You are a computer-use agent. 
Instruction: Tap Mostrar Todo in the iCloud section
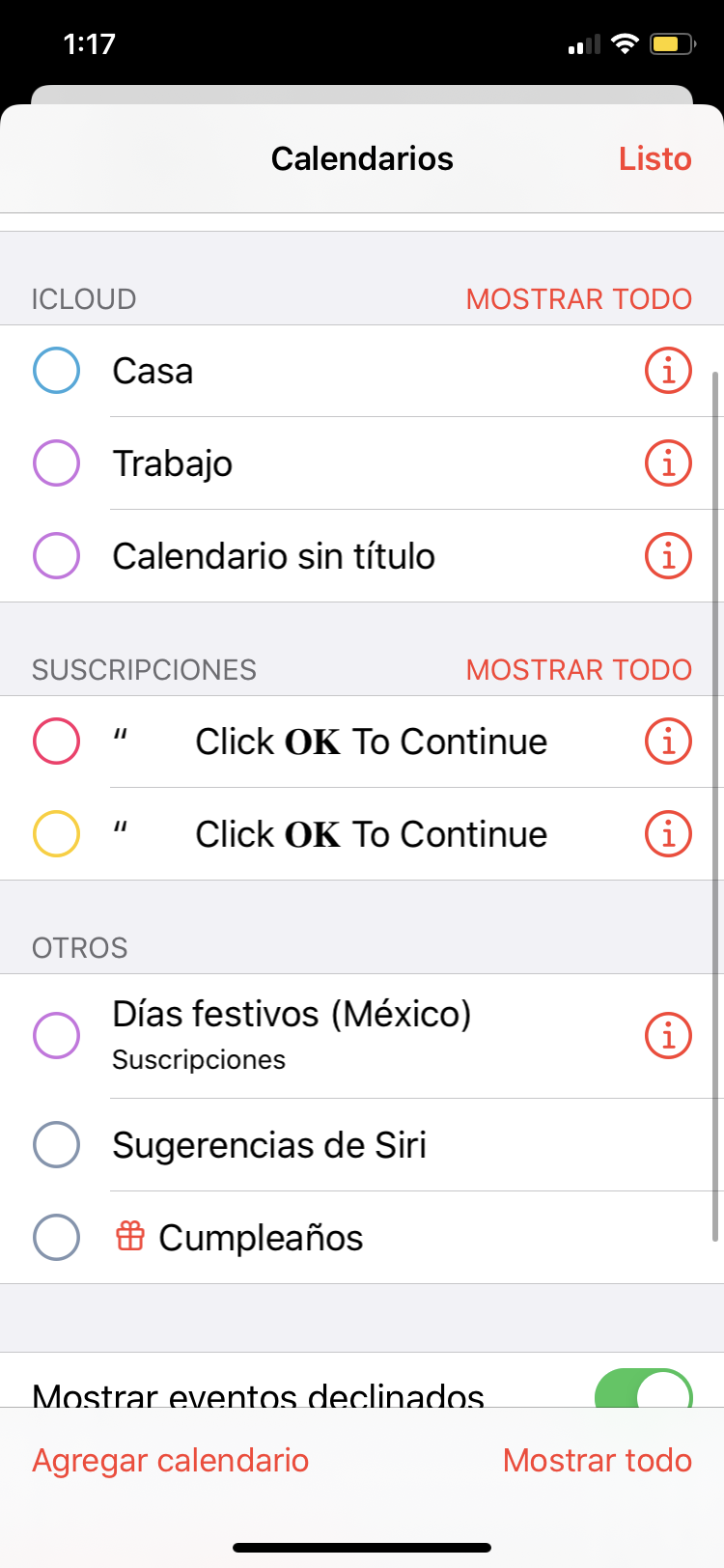(578, 299)
